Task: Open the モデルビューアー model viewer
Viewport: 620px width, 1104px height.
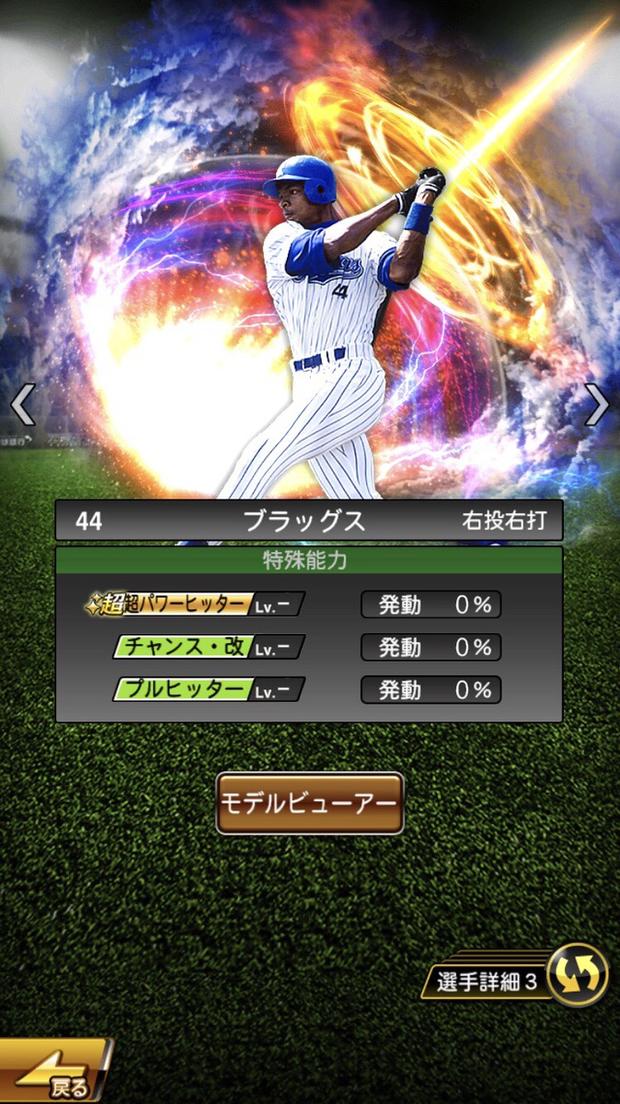Action: pyautogui.click(x=310, y=803)
